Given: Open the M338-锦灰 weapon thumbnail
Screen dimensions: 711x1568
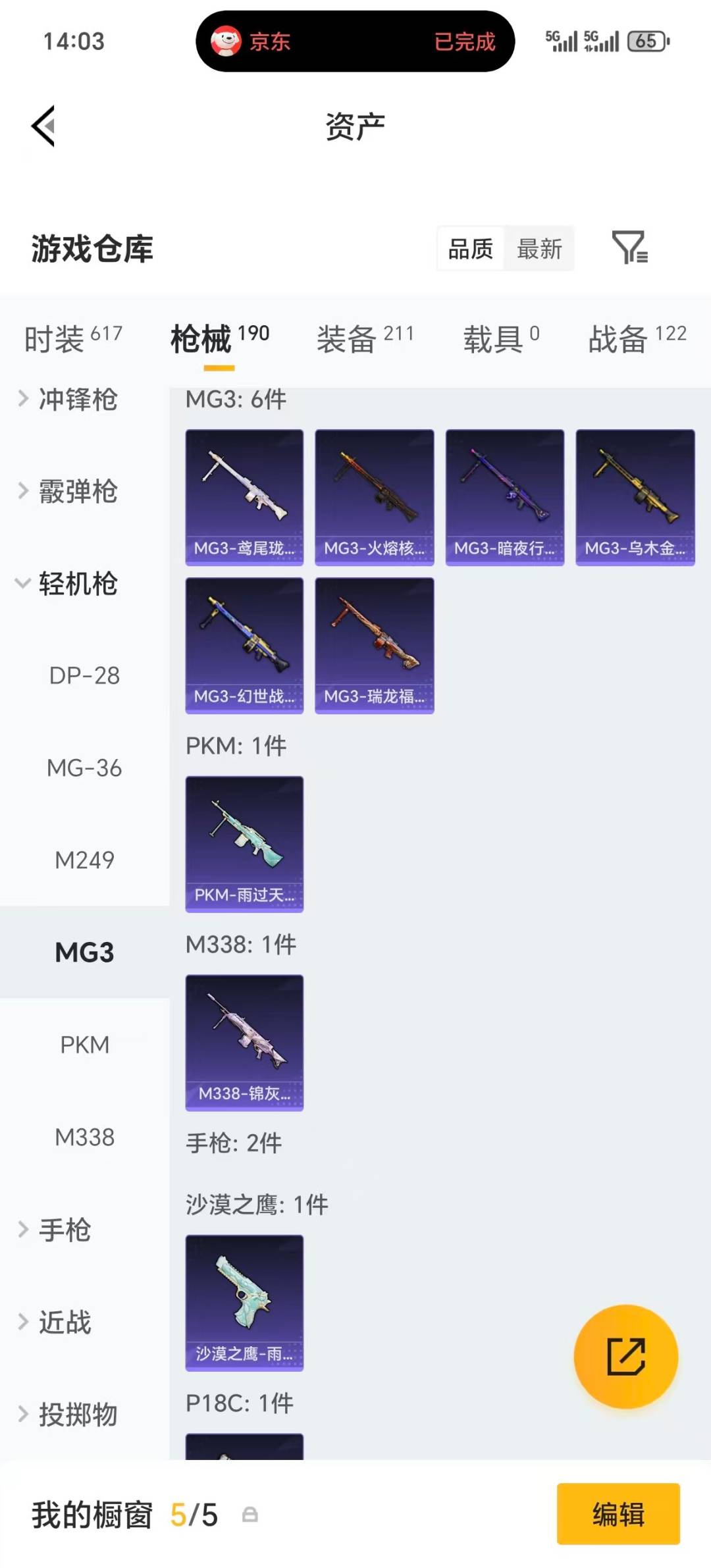Looking at the screenshot, I should pos(244,1043).
